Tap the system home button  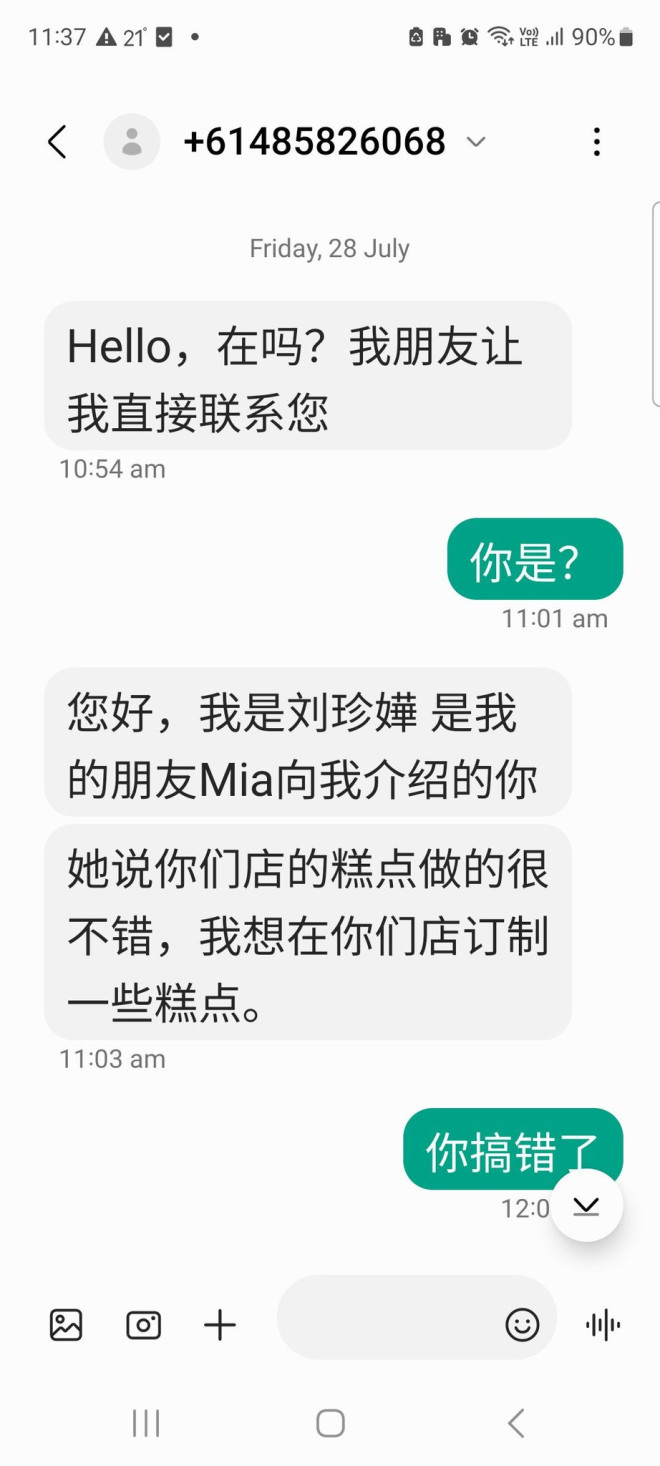330,1423
